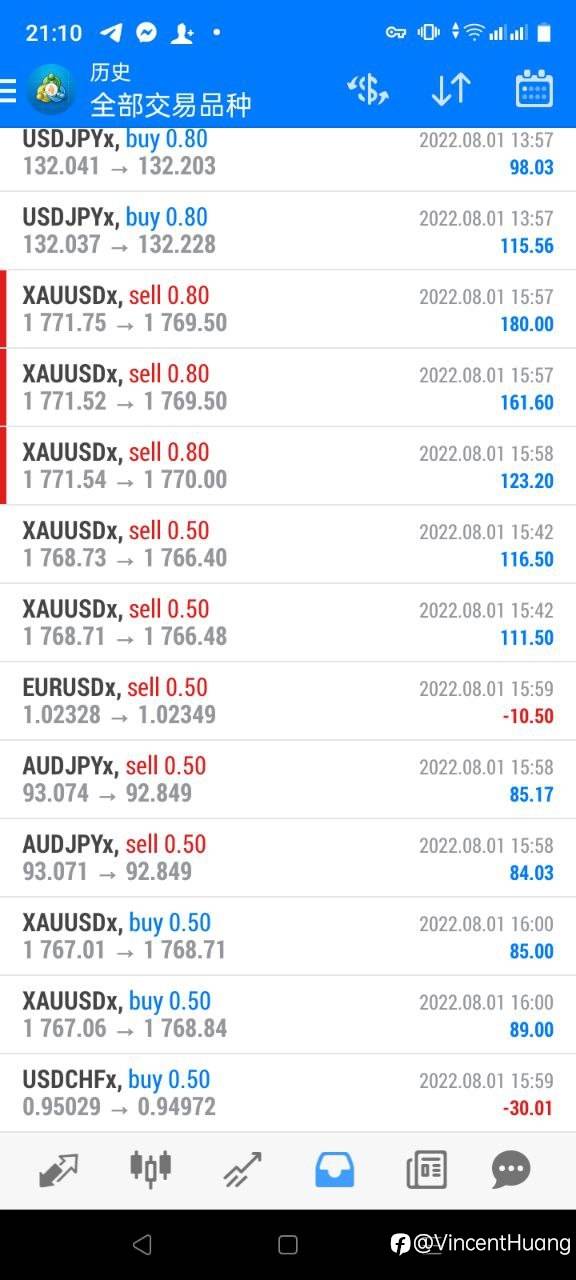Open the History inbox tab
576x1280 pixels.
click(335, 1169)
